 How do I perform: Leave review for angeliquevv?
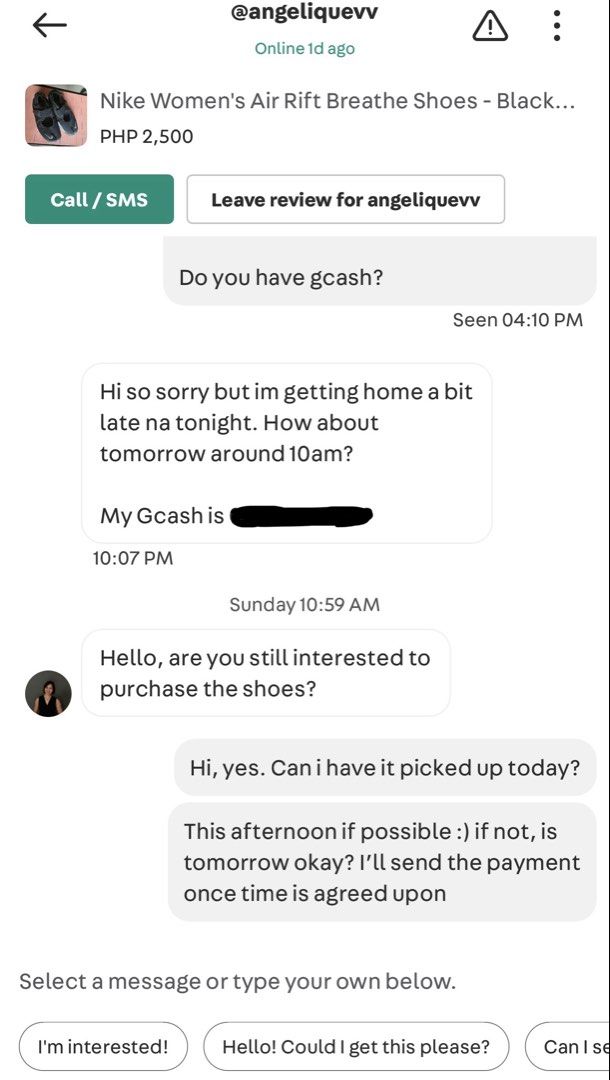(x=346, y=199)
